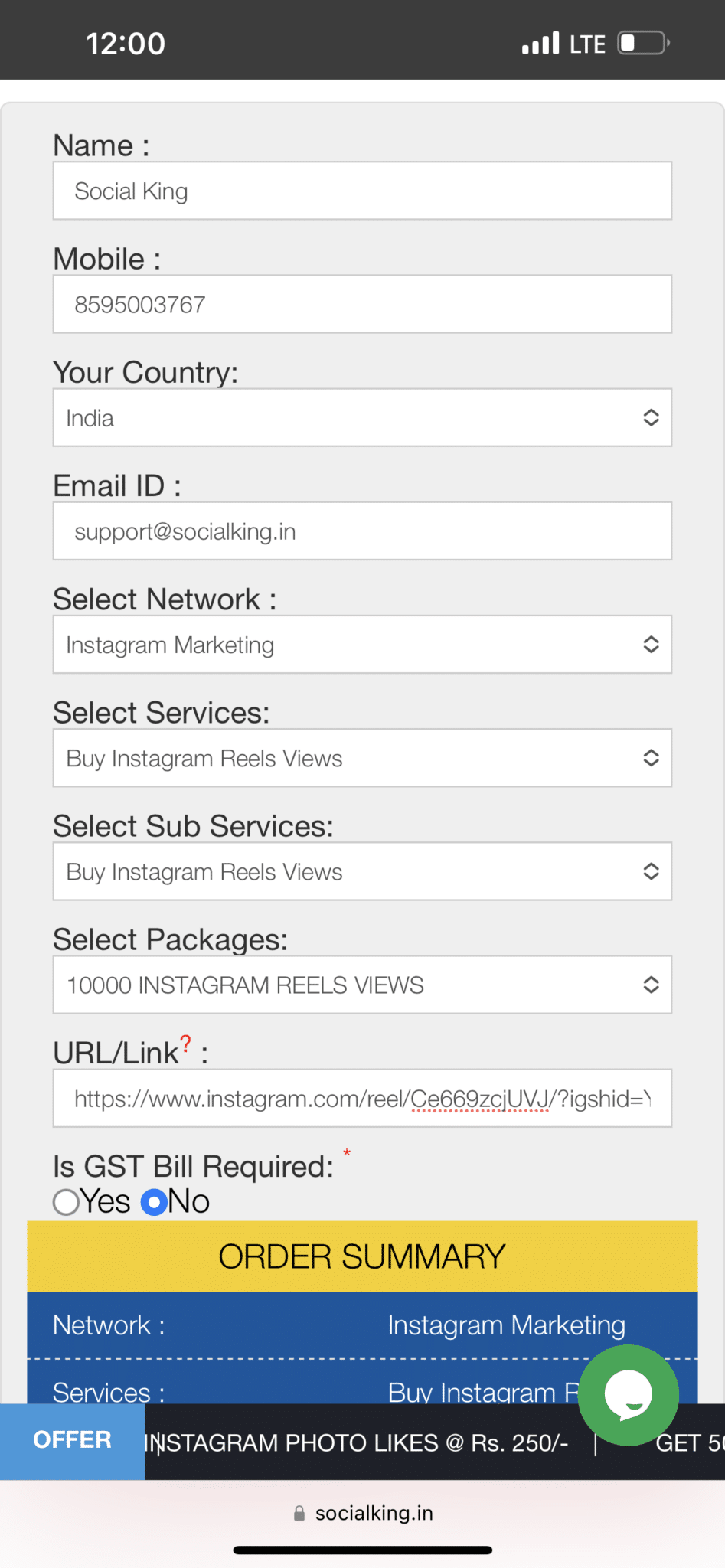
Task: Open the Your Country dropdown
Action: (x=362, y=417)
